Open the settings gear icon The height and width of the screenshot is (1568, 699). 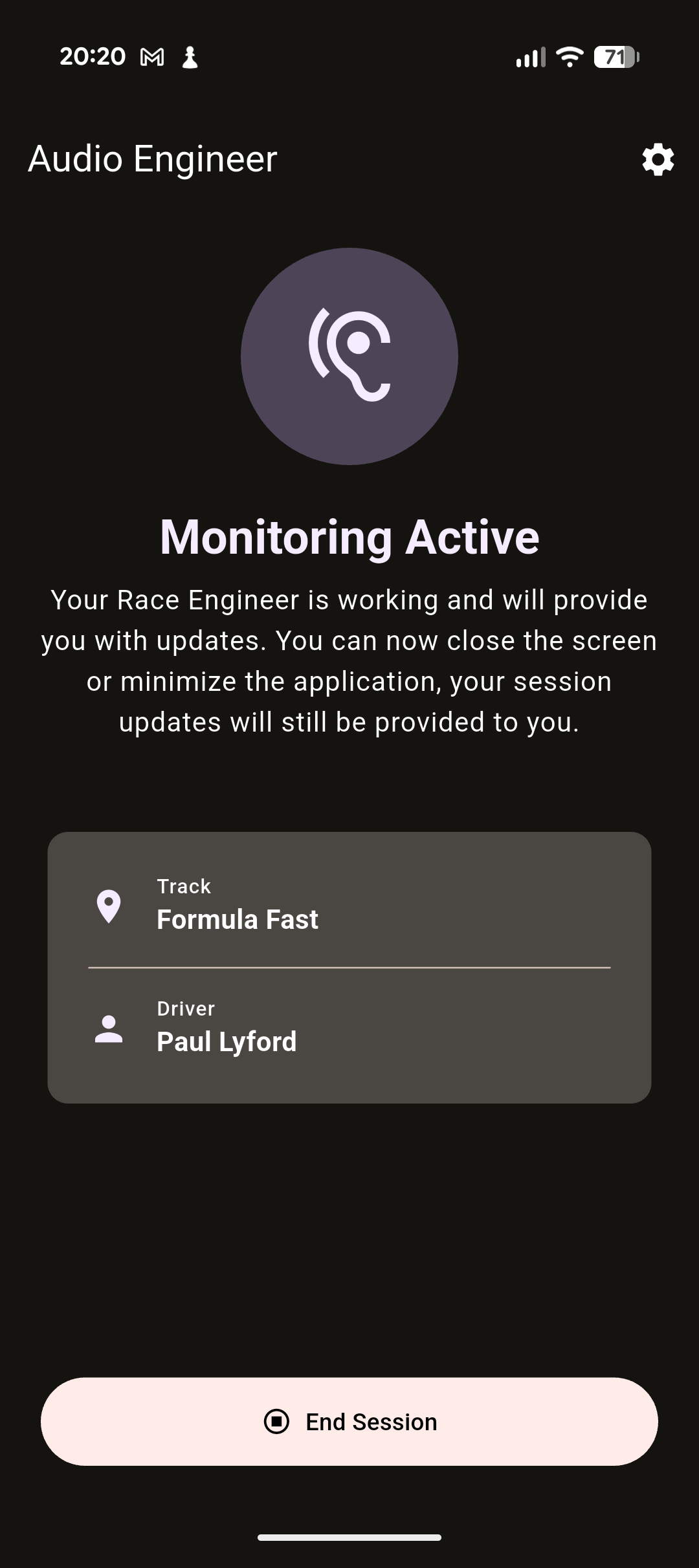coord(656,160)
